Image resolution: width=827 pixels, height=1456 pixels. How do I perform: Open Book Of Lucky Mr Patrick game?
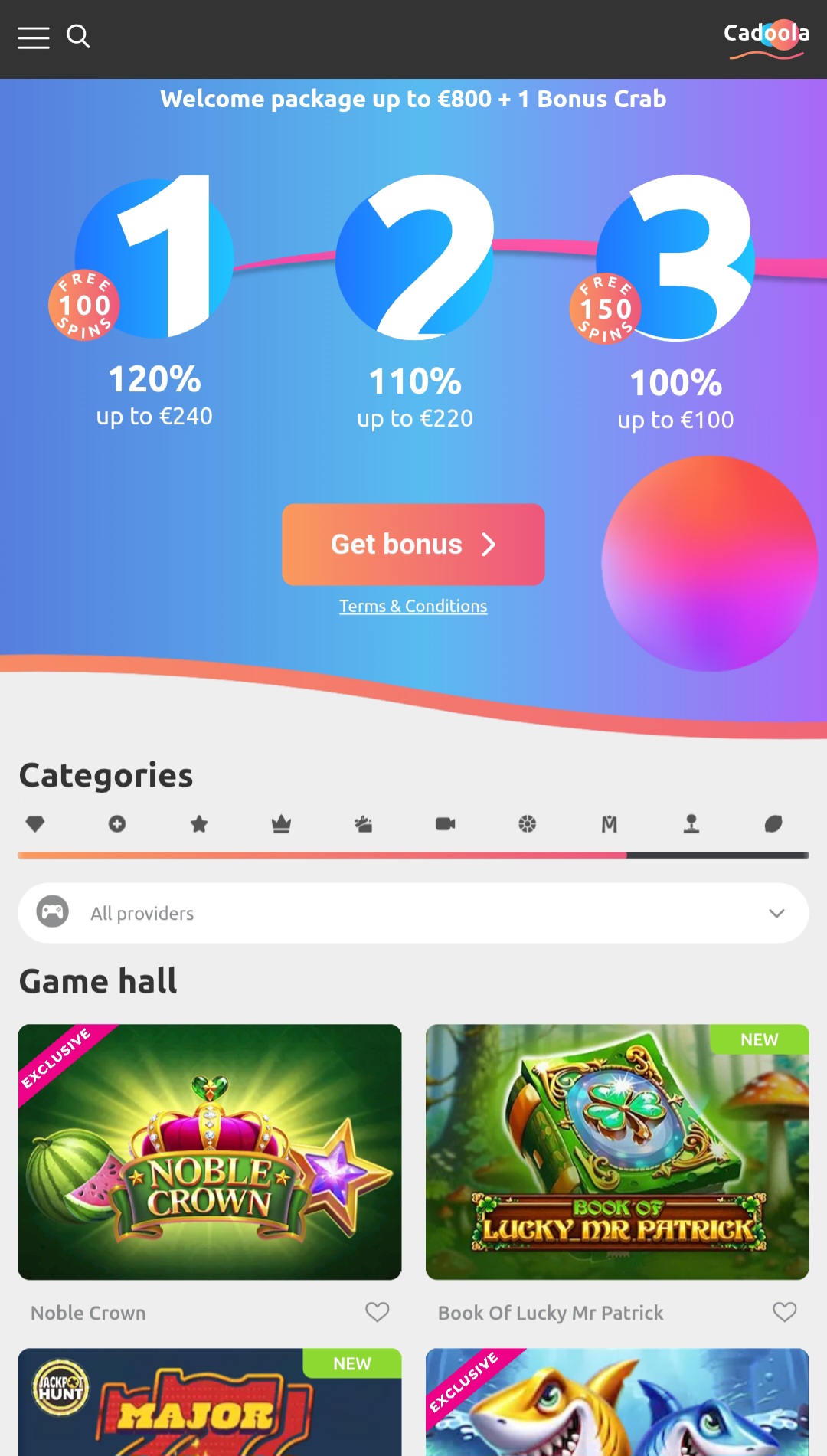(617, 1152)
